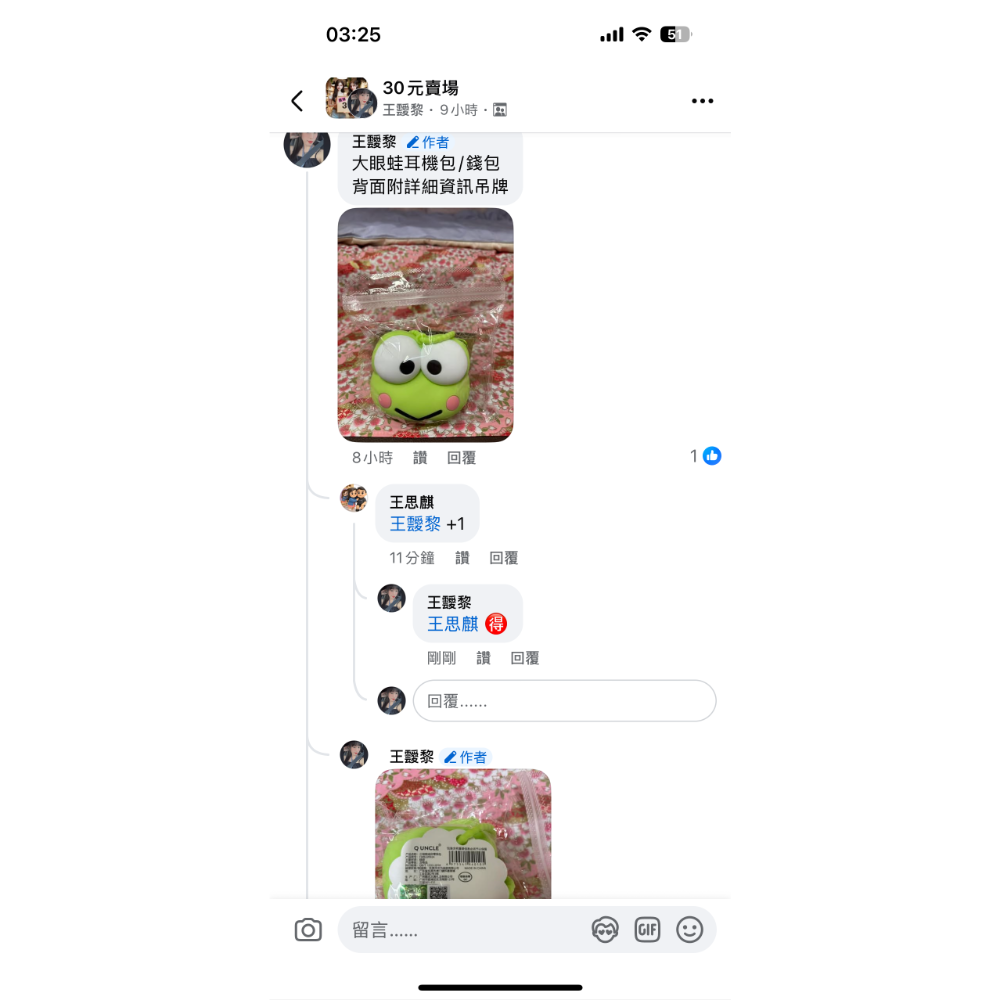Open the emoji picker
The height and width of the screenshot is (1000, 1000).
[x=690, y=930]
